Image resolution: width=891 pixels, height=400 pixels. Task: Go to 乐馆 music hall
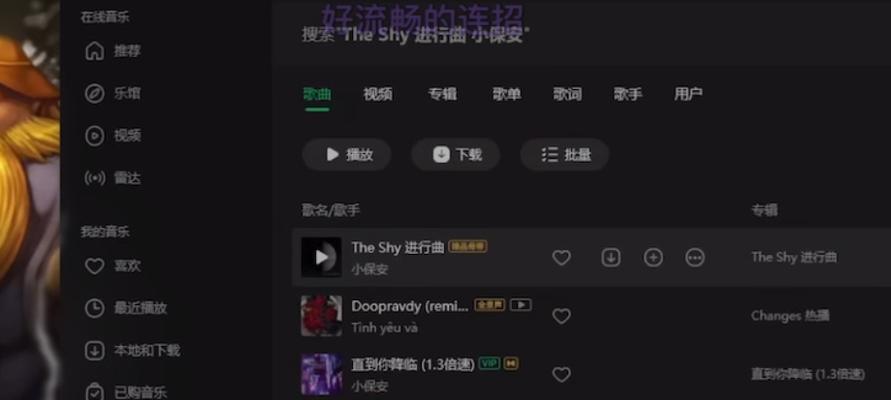tap(113, 93)
